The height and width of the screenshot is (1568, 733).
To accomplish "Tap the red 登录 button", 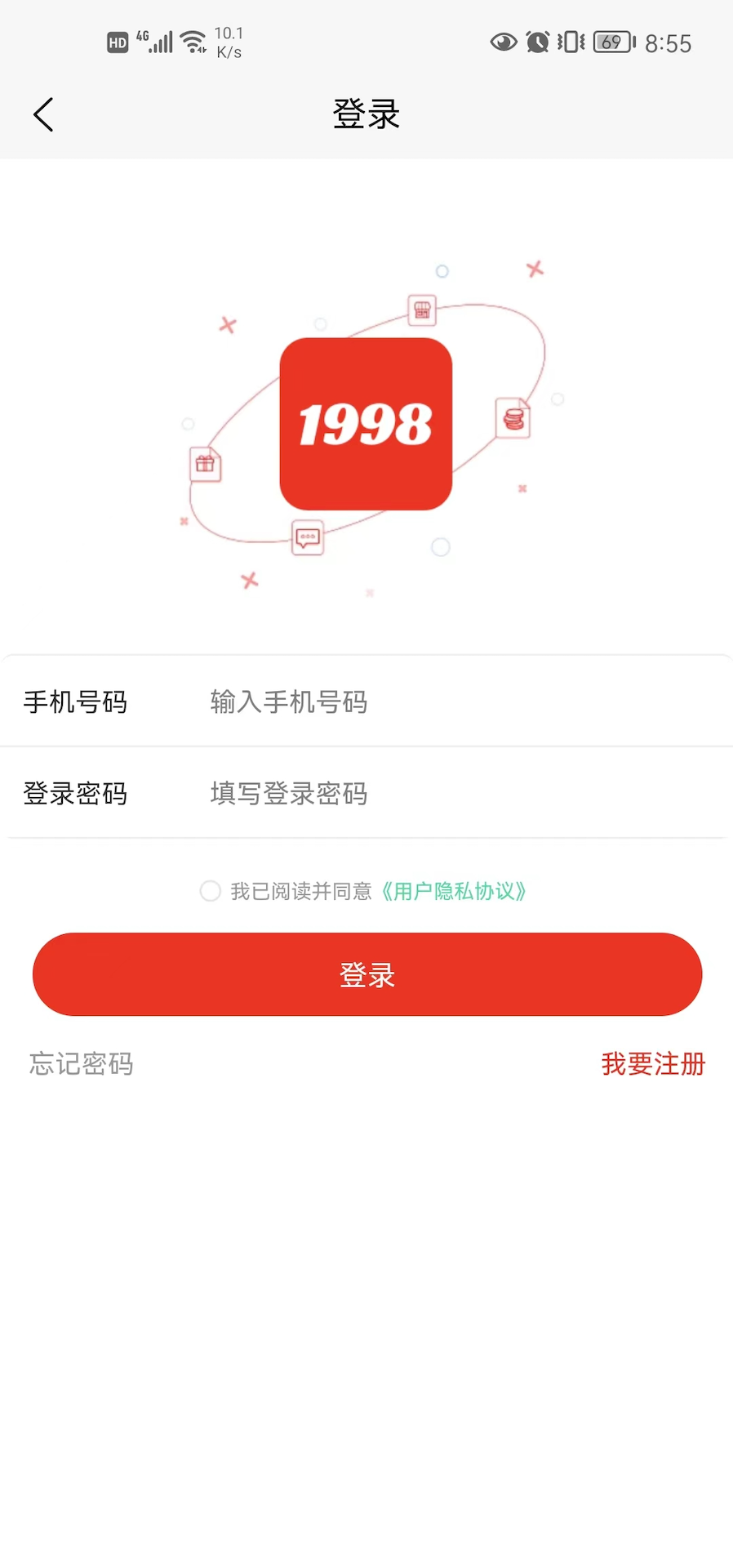I will pyautogui.click(x=367, y=974).
